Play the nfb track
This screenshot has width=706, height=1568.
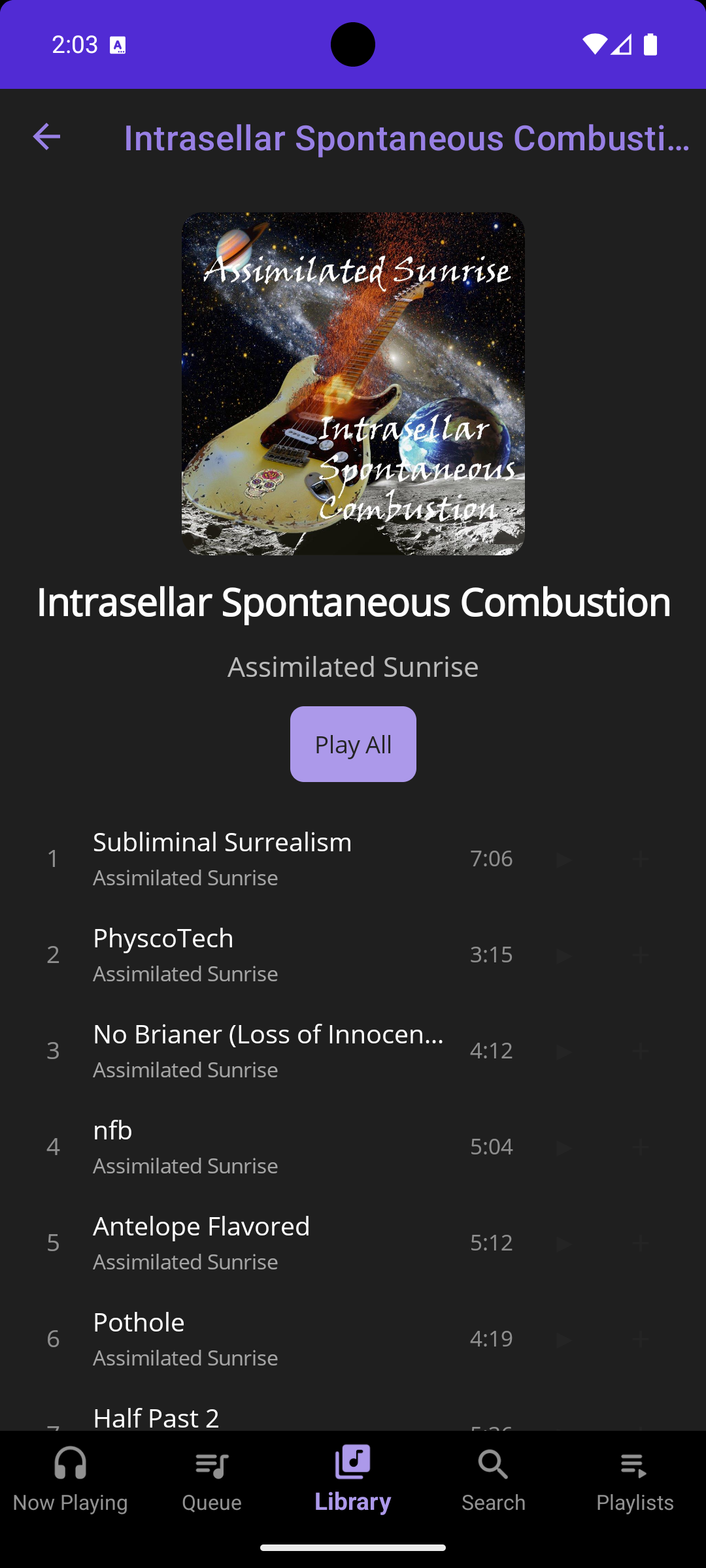(x=563, y=1147)
